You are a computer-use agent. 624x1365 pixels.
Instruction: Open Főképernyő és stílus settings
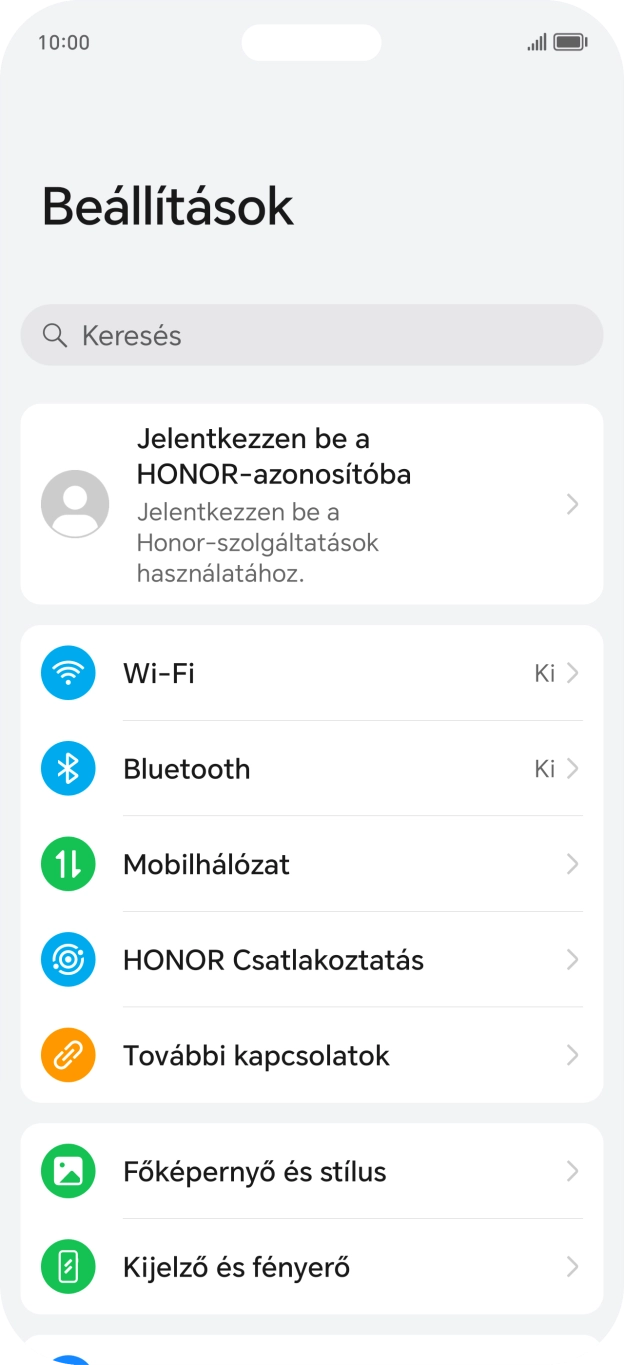[x=311, y=1171]
